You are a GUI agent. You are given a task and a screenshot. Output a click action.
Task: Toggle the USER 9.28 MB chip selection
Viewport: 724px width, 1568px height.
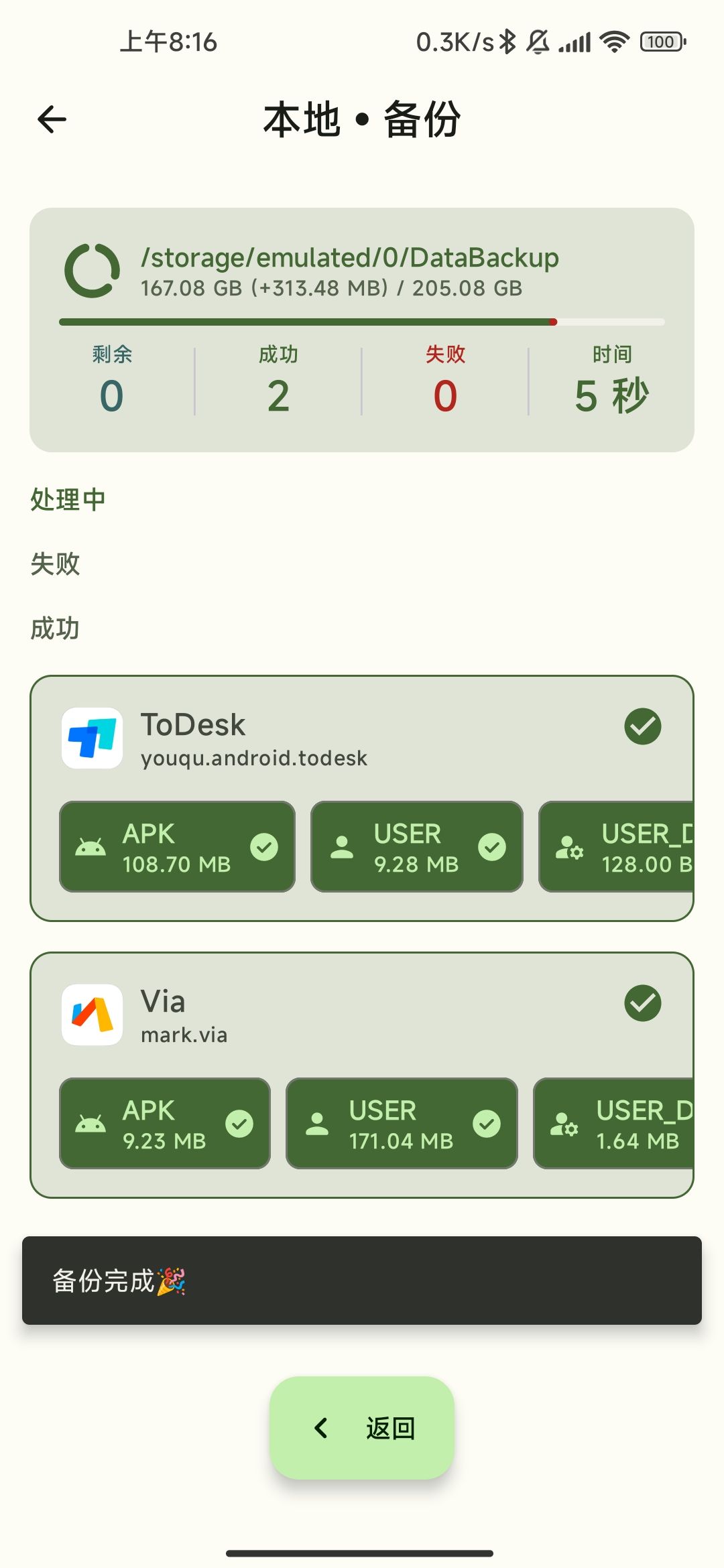[415, 847]
